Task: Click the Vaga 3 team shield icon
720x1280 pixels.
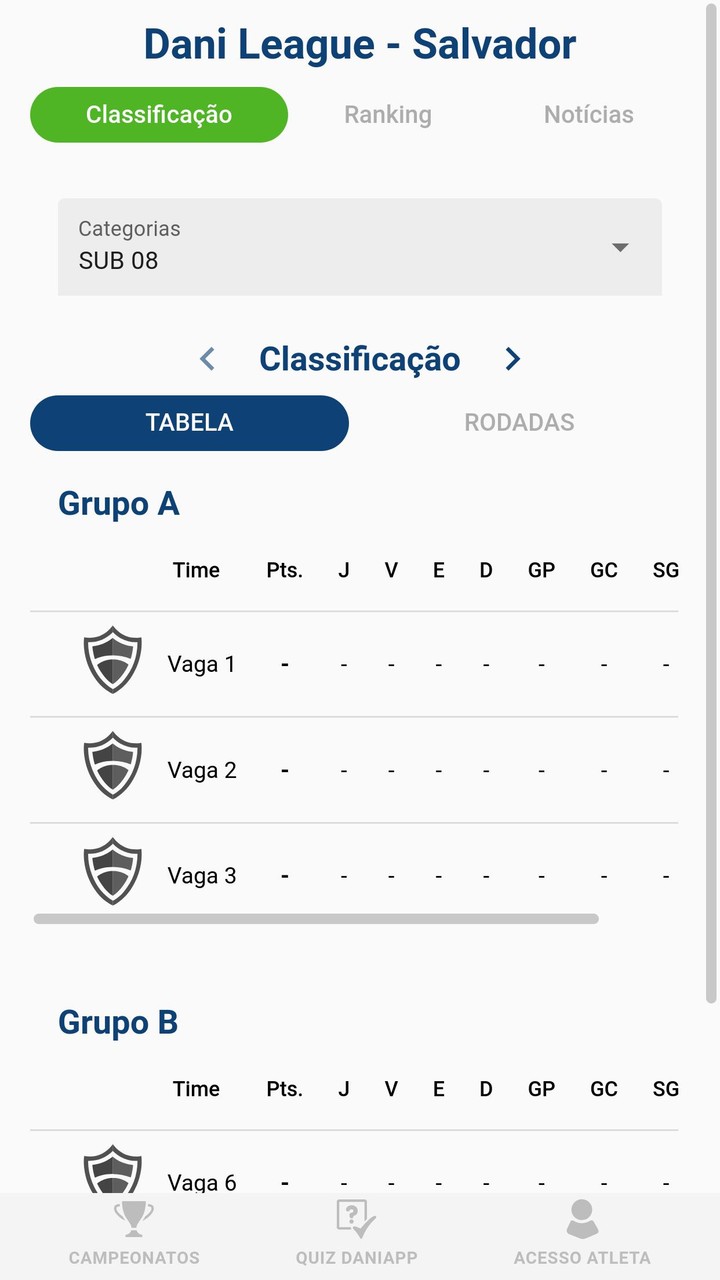Action: point(112,871)
